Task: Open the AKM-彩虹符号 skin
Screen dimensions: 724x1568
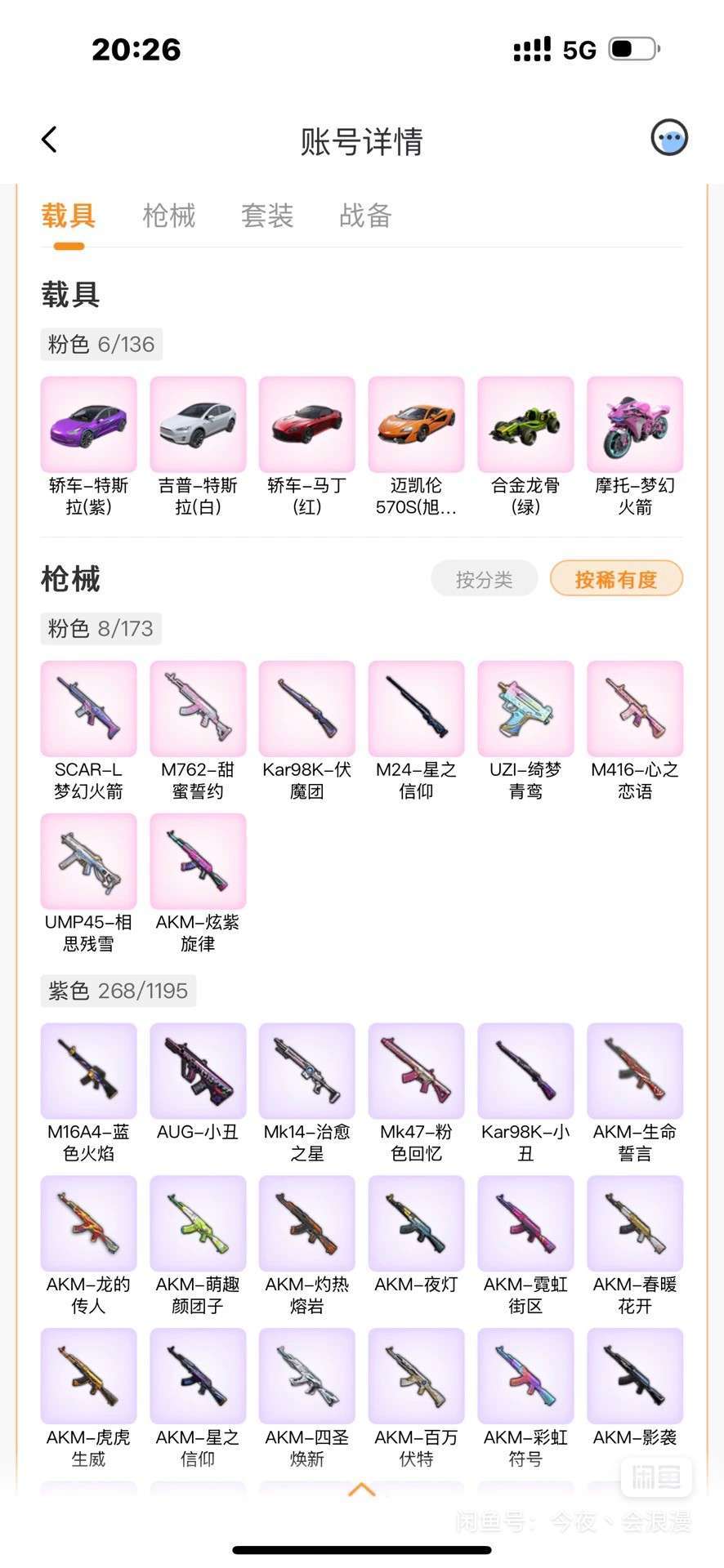Action: (525, 1398)
